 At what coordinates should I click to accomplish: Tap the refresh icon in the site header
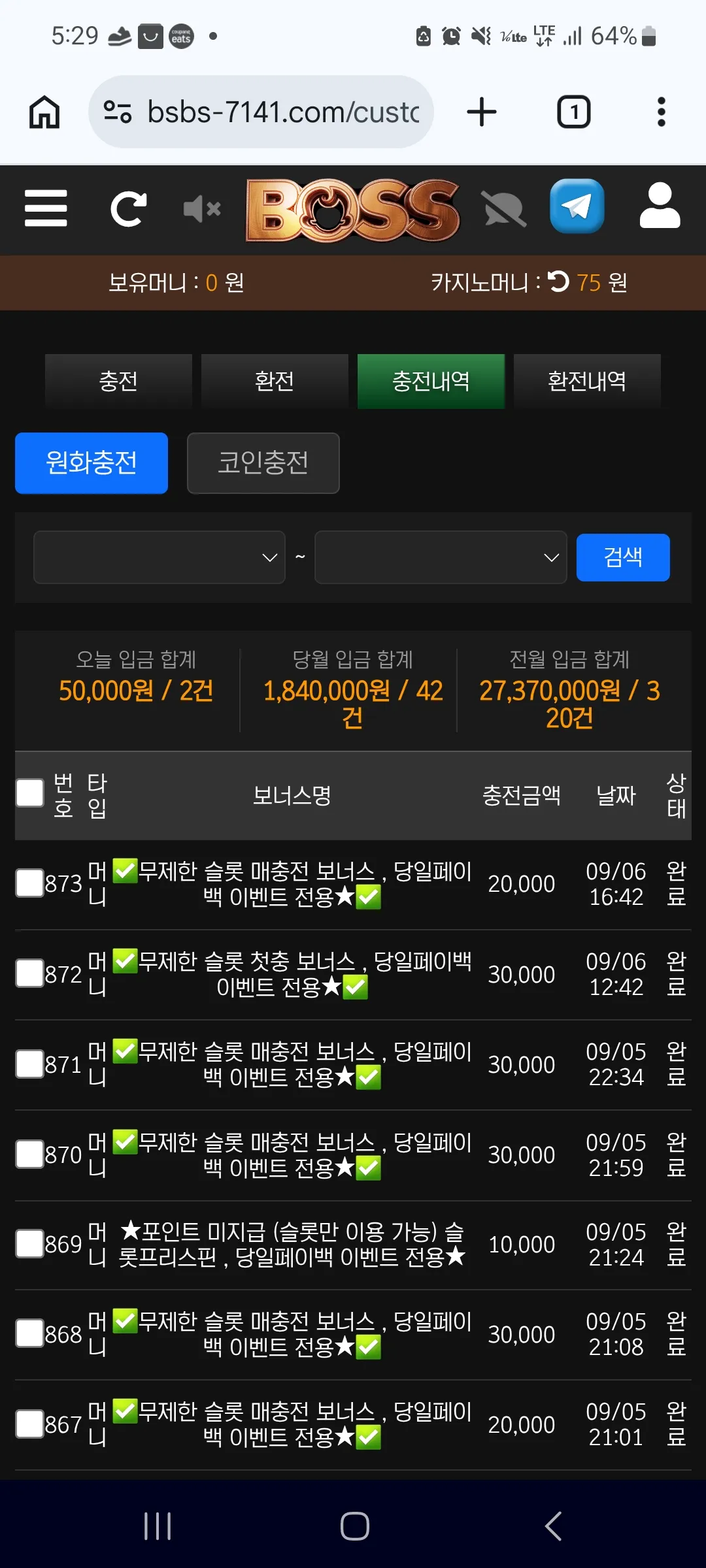[128, 209]
